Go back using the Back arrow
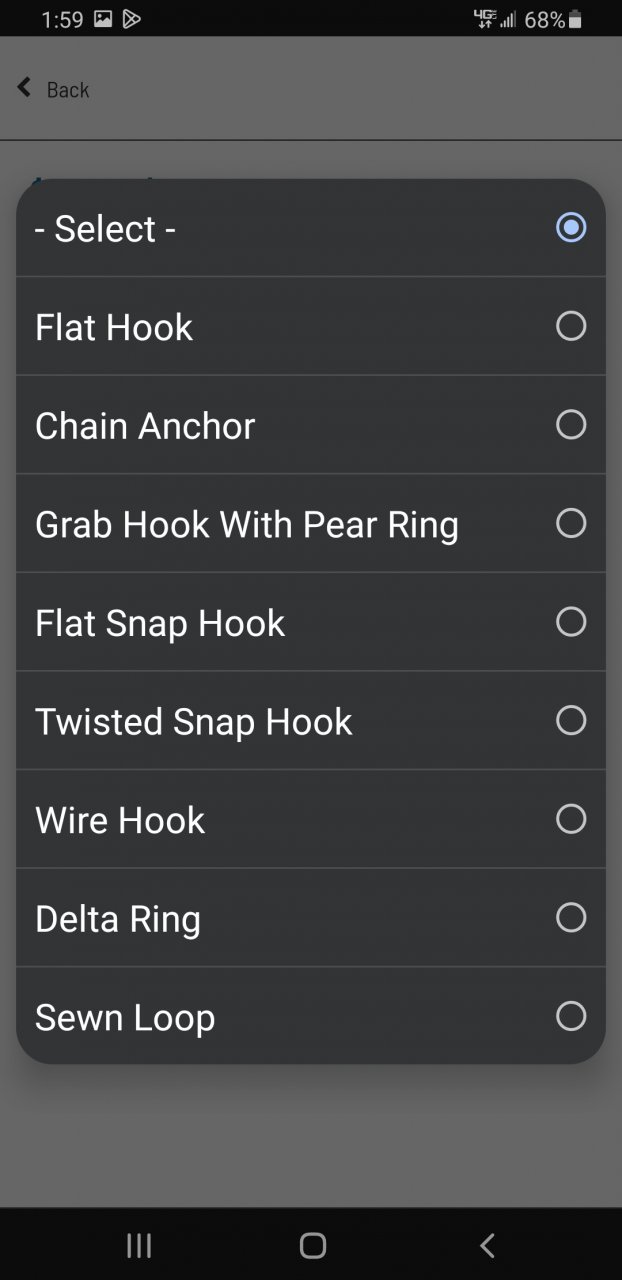This screenshot has width=622, height=1280. coord(53,89)
